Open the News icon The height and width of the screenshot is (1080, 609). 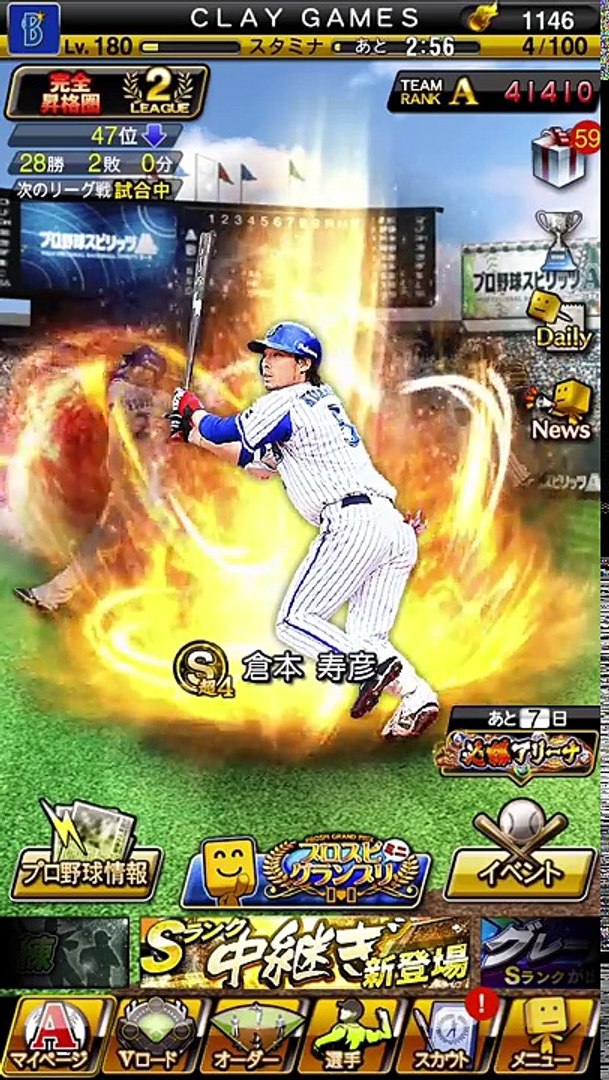[x=562, y=410]
